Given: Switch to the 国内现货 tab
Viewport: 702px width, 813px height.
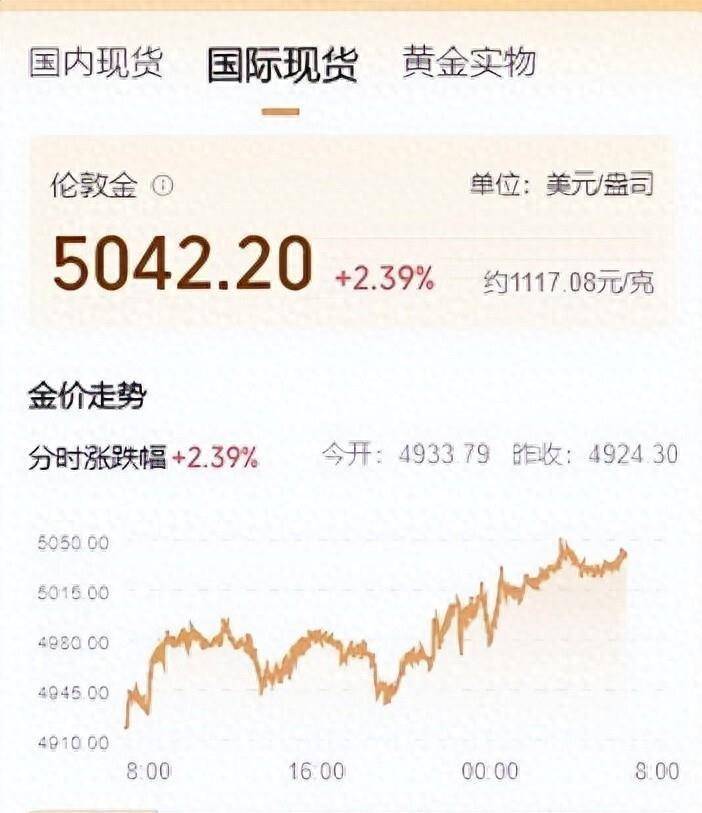Looking at the screenshot, I should [x=95, y=62].
